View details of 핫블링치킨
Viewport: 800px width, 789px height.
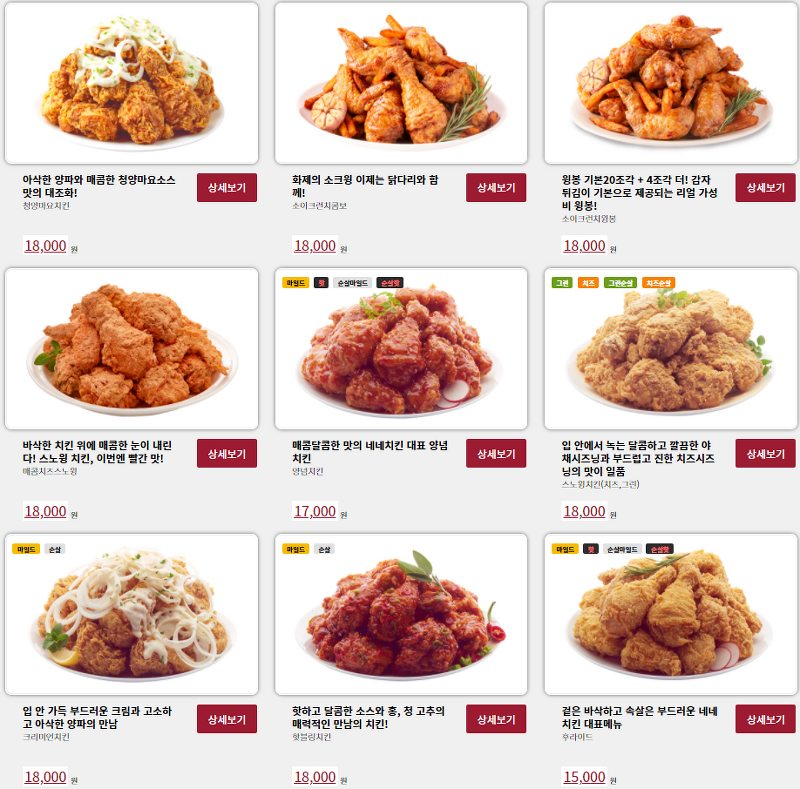496,719
